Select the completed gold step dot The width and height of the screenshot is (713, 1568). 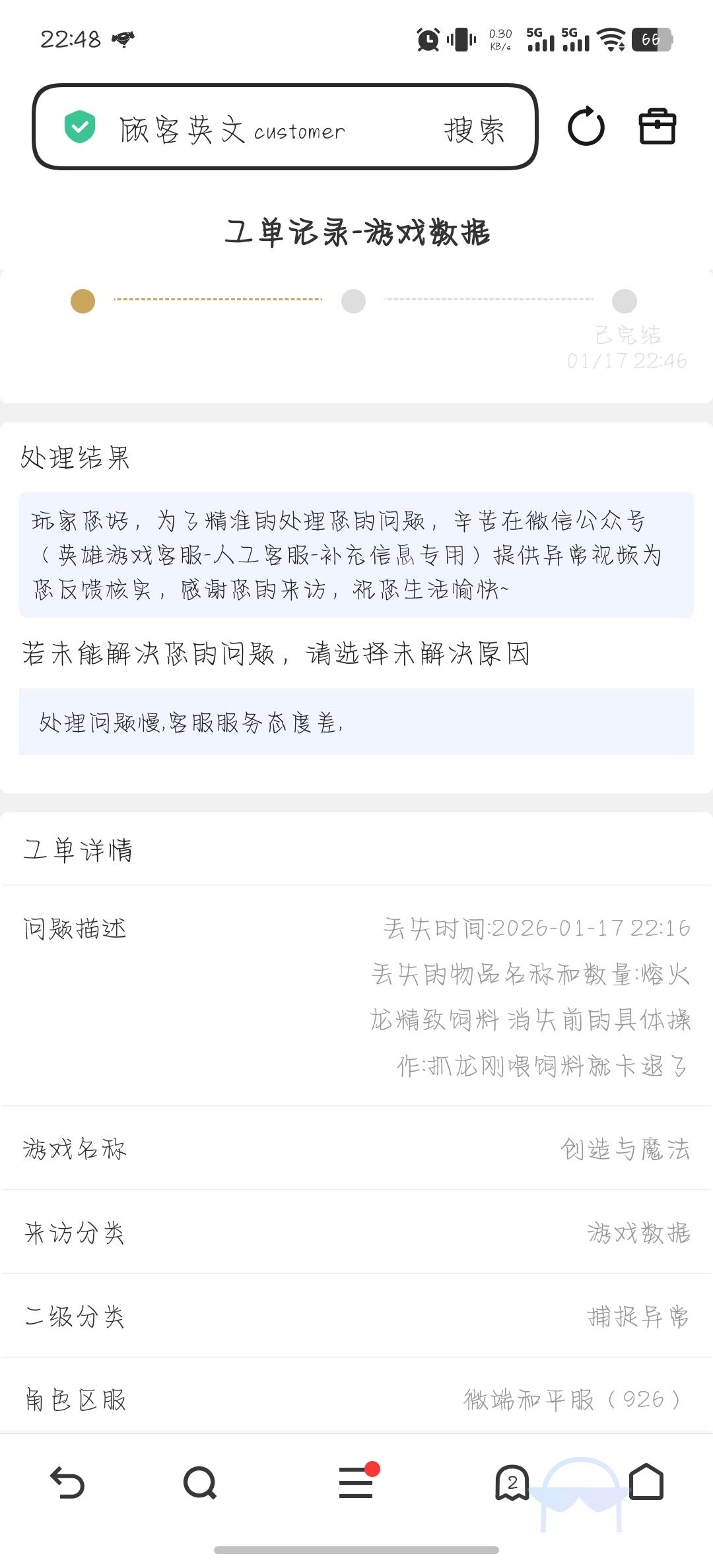pyautogui.click(x=81, y=301)
